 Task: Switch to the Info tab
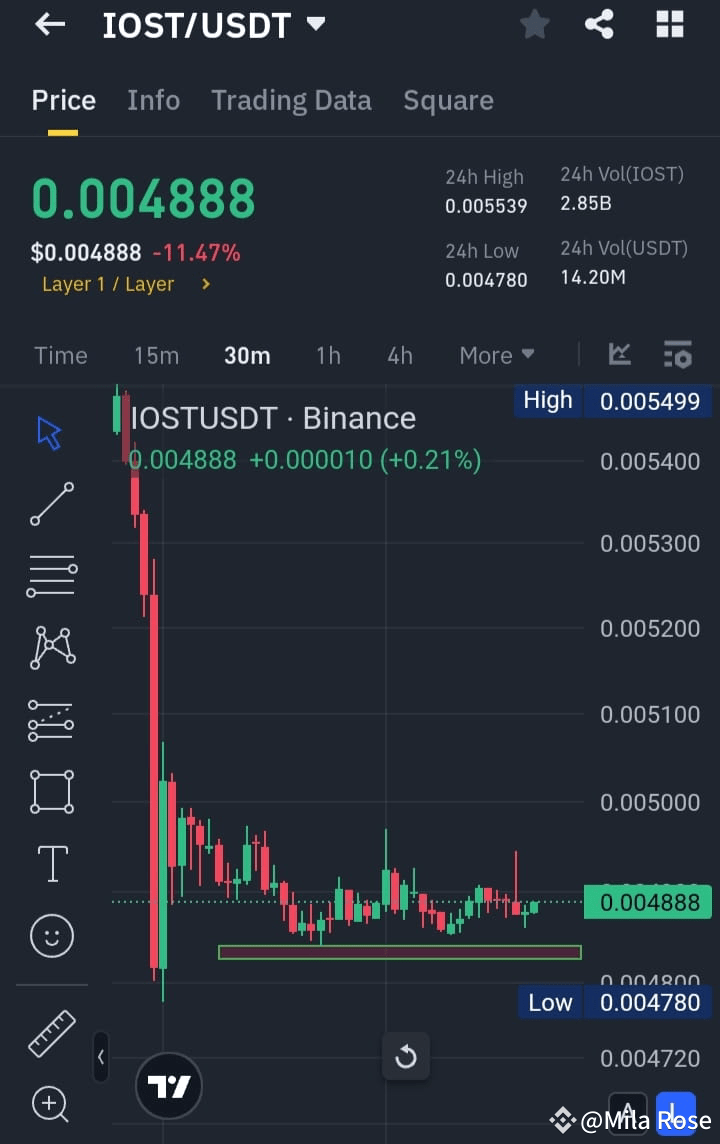tap(153, 100)
